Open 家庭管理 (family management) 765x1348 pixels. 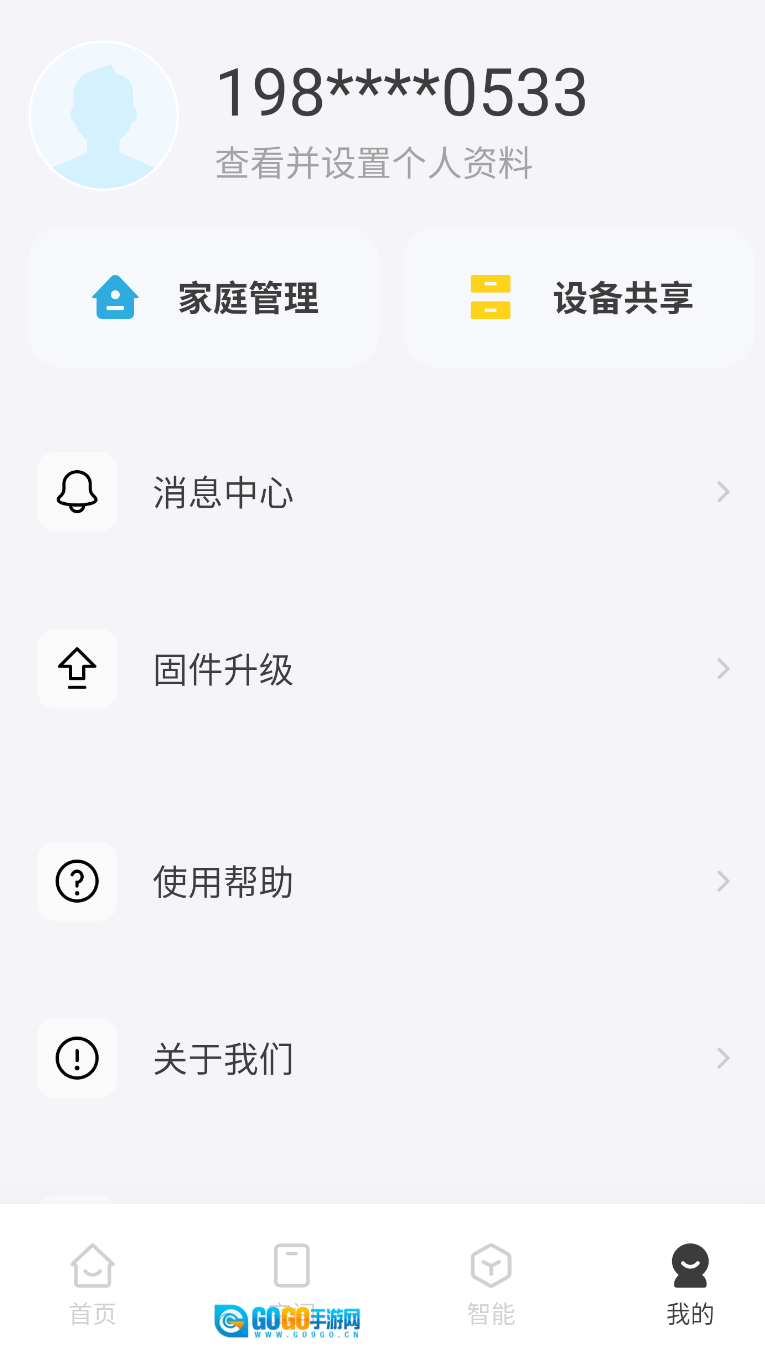[x=204, y=296]
